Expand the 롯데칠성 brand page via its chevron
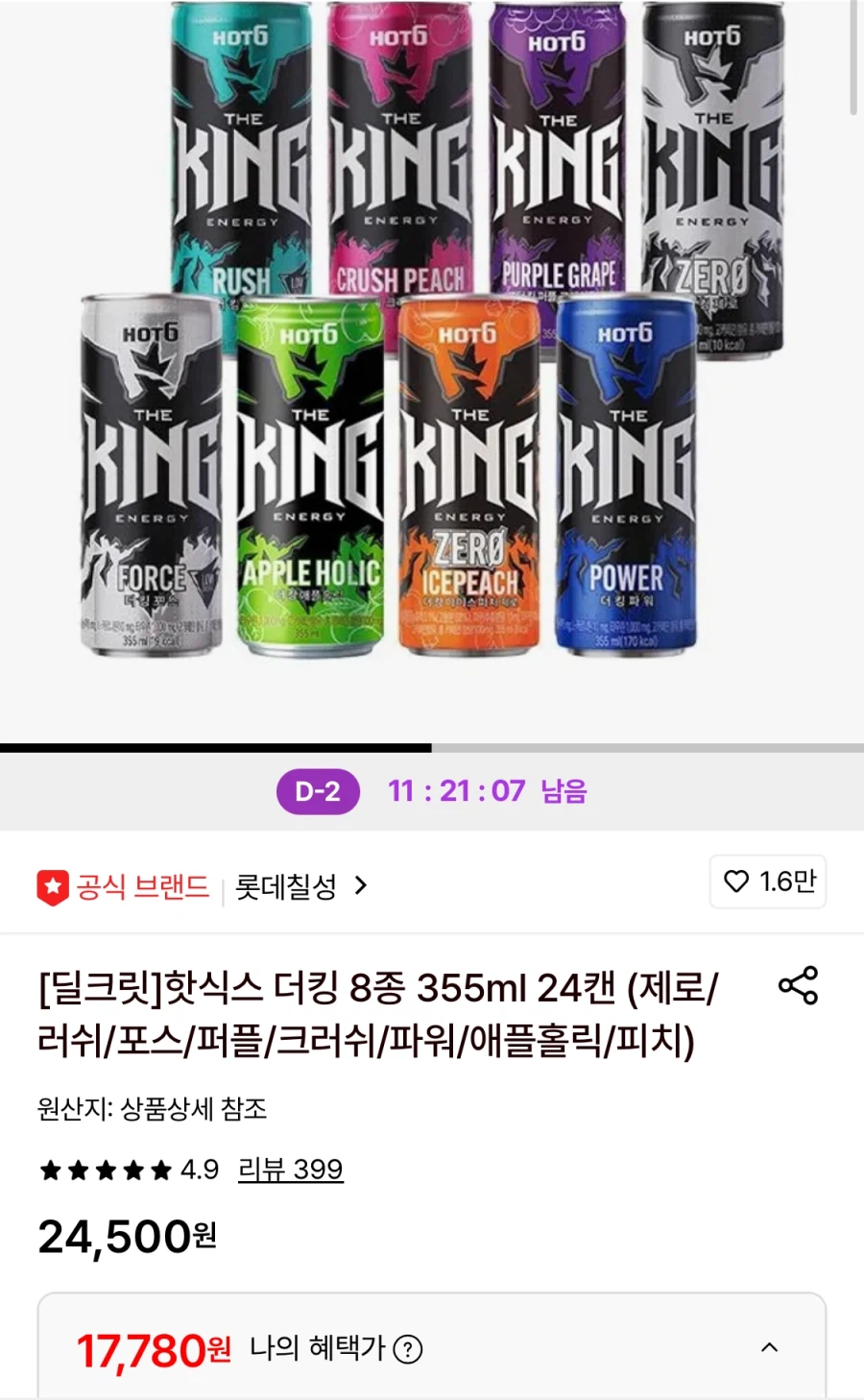864x1400 pixels. point(360,885)
